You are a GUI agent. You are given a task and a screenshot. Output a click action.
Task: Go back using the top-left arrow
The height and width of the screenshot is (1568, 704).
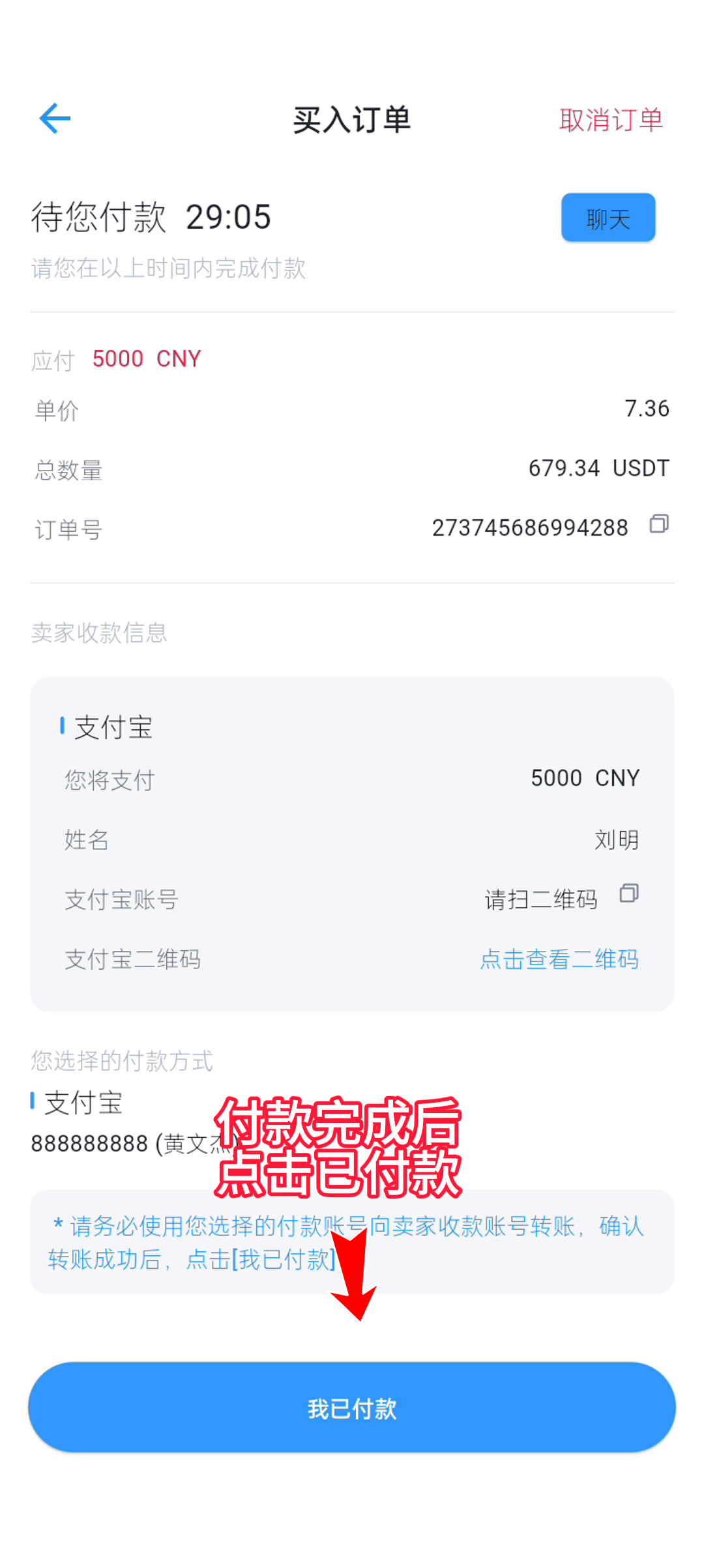tap(55, 119)
